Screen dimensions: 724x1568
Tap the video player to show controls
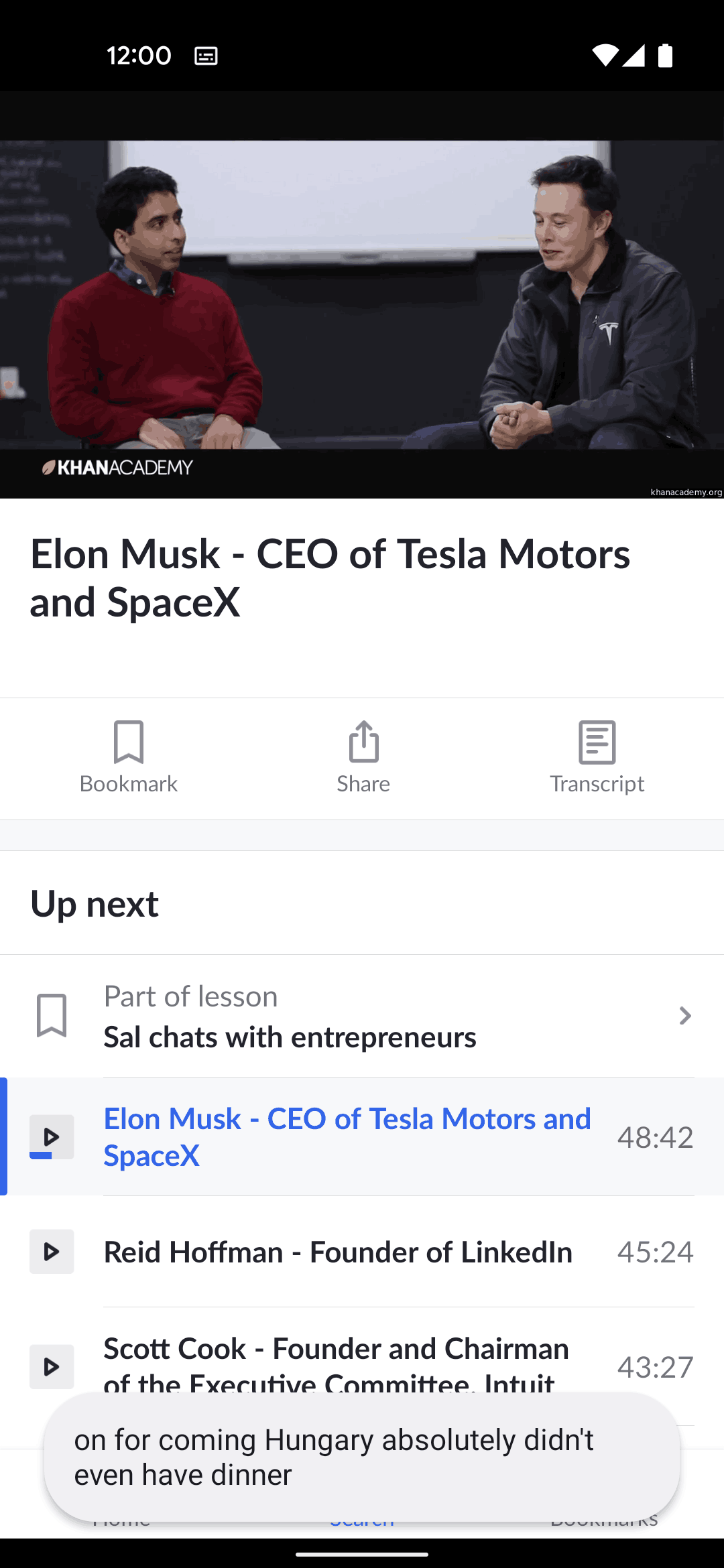(362, 295)
